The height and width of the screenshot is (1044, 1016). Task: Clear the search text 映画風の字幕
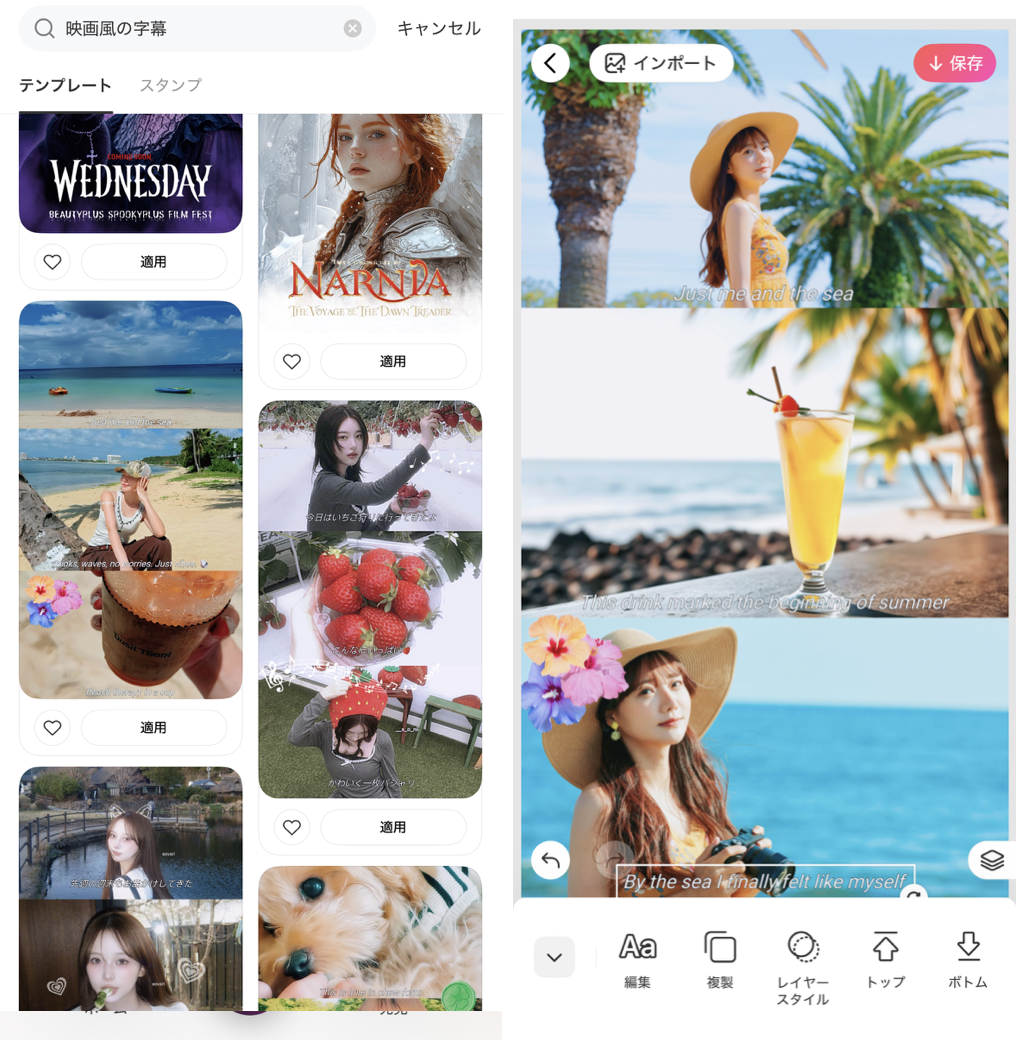(352, 29)
